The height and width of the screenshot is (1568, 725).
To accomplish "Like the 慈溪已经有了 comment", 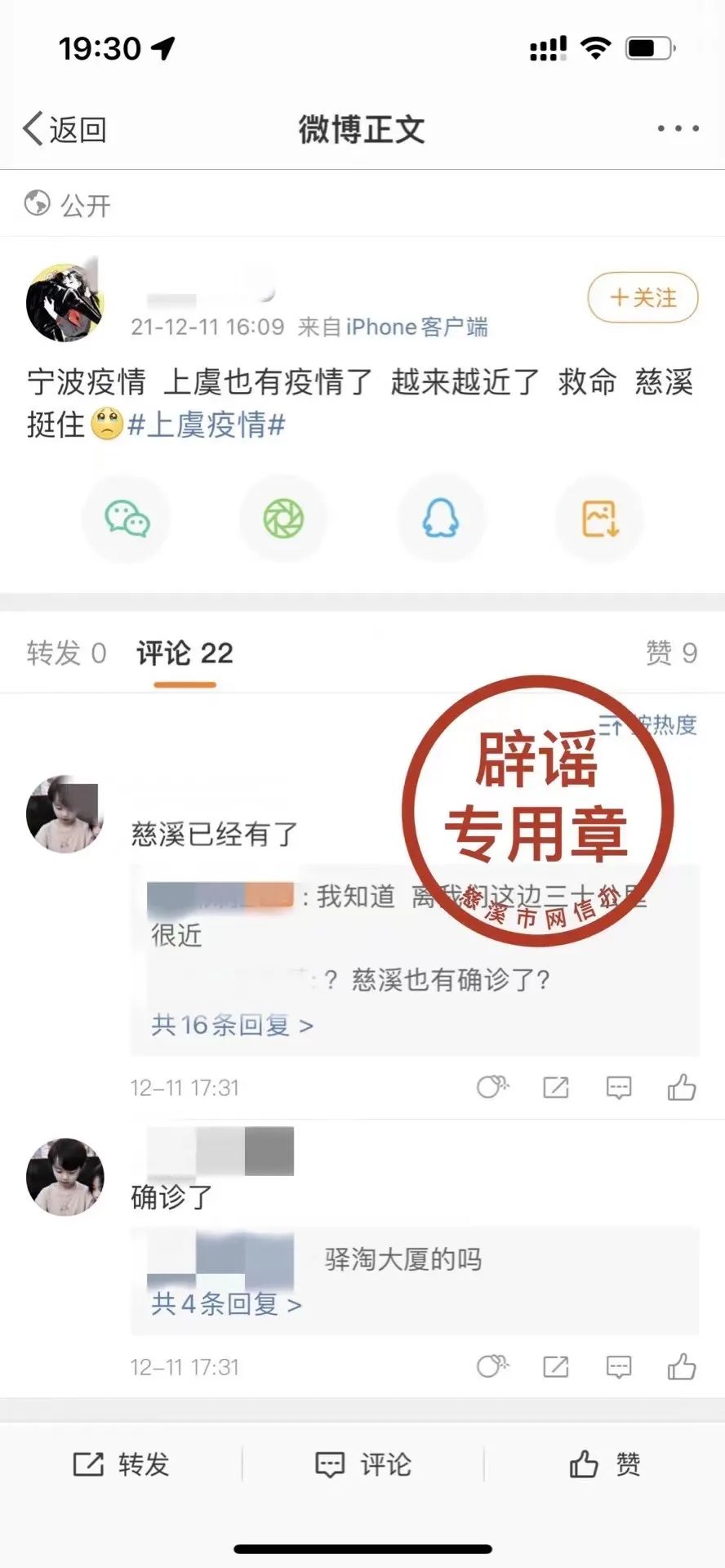I will tap(682, 1087).
